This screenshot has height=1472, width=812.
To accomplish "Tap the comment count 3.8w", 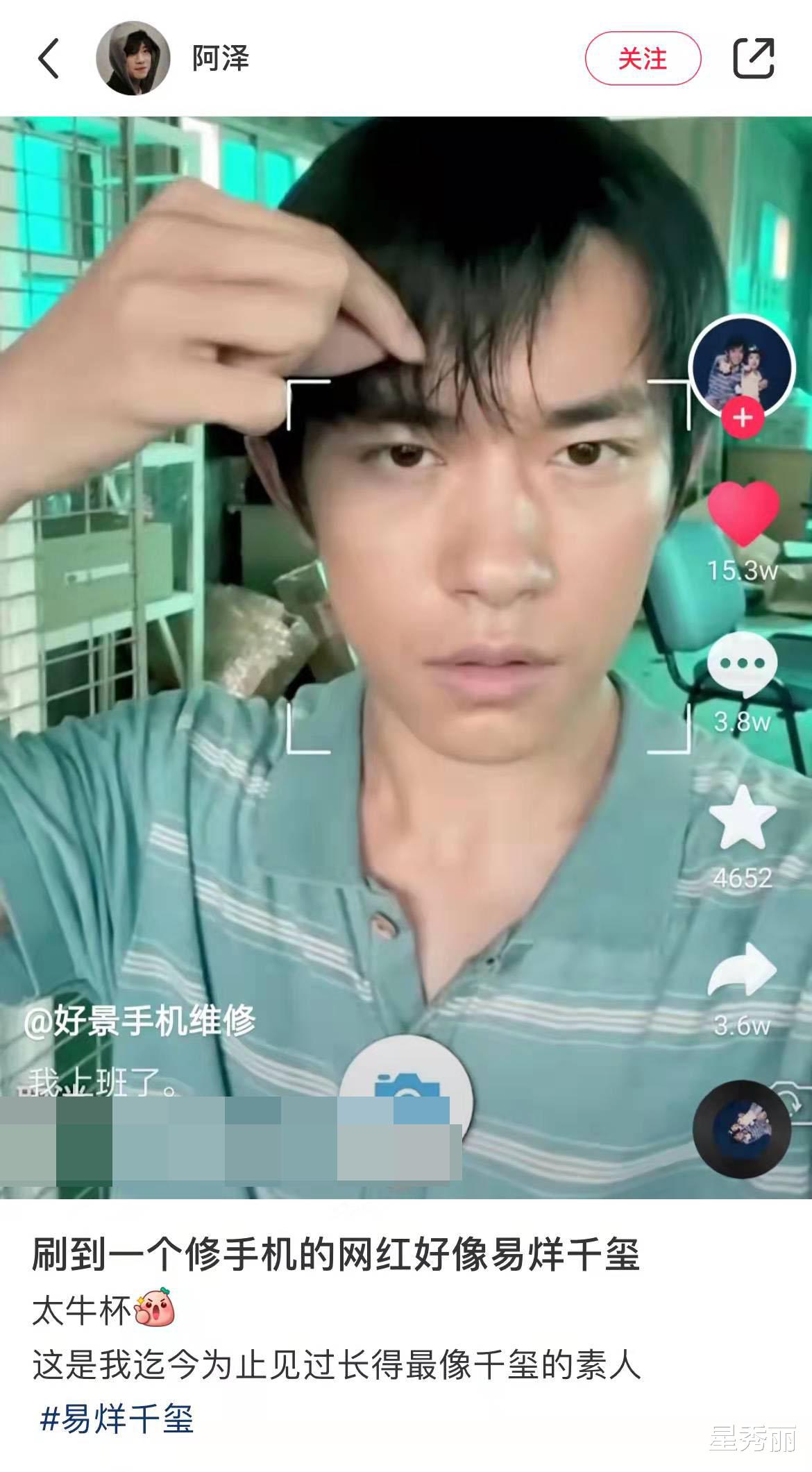I will pos(744,720).
